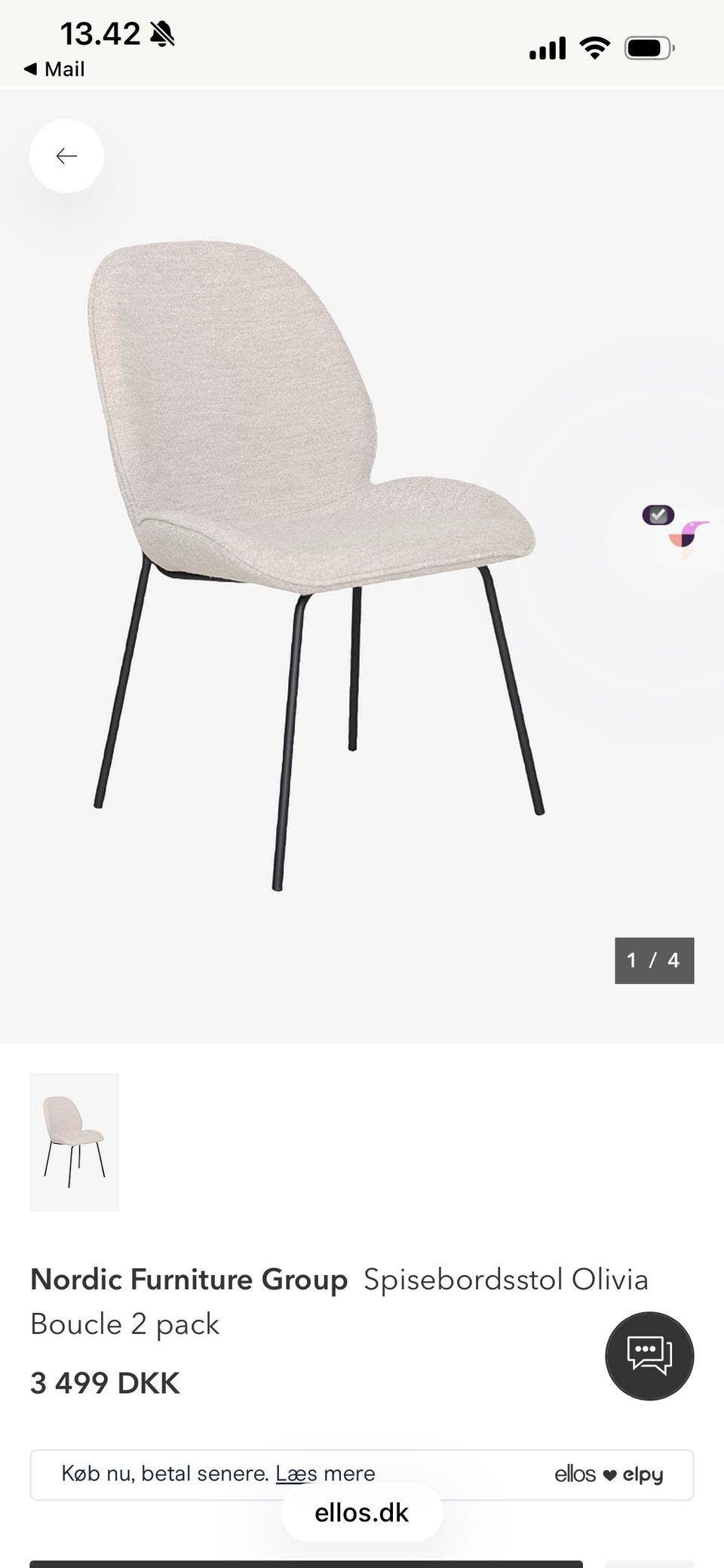The height and width of the screenshot is (1568, 724).
Task: Open the live chat bubble
Action: click(x=649, y=1356)
